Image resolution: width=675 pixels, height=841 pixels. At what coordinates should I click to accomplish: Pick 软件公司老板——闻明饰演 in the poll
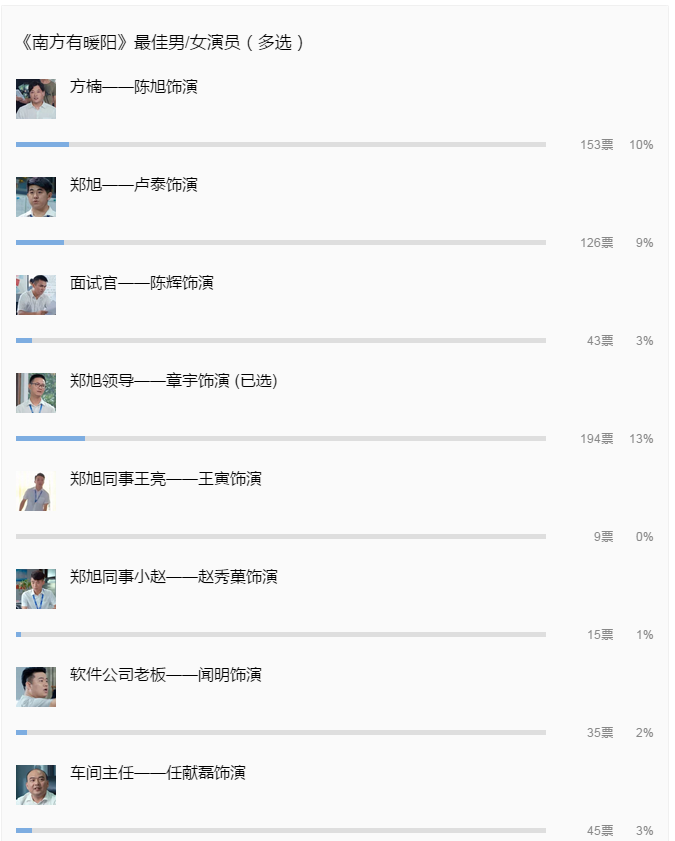coord(166,675)
